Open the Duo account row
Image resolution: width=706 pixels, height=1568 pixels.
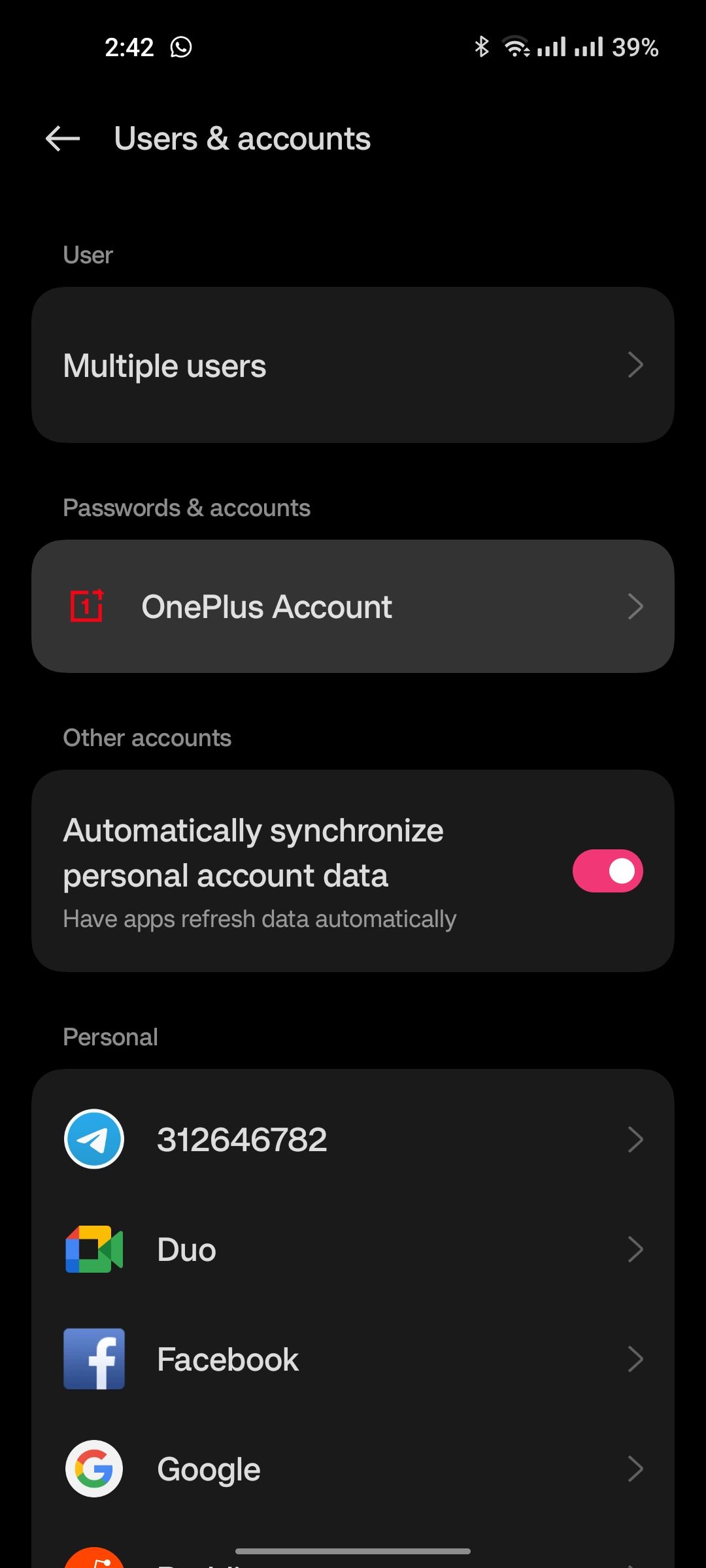(353, 1249)
